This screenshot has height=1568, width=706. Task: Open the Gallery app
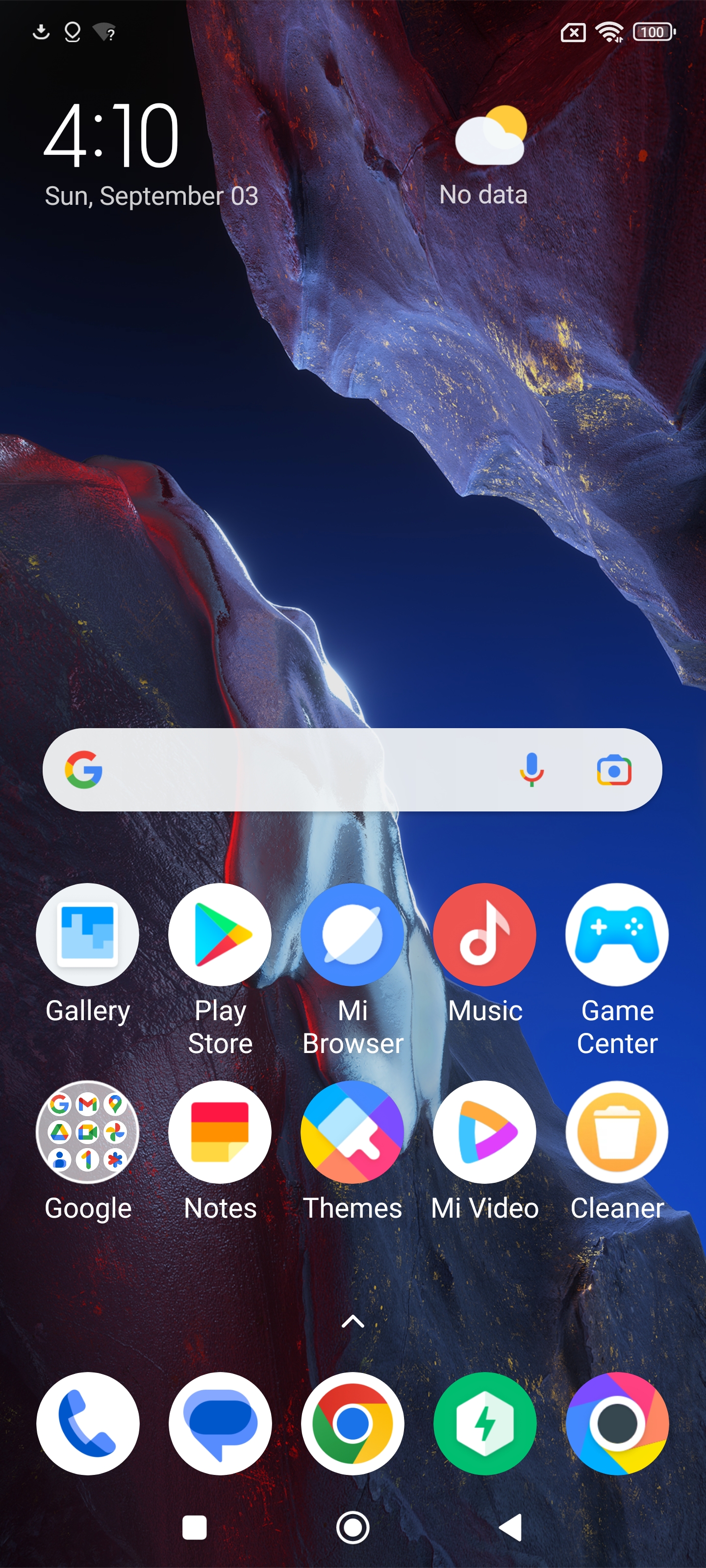point(88,934)
